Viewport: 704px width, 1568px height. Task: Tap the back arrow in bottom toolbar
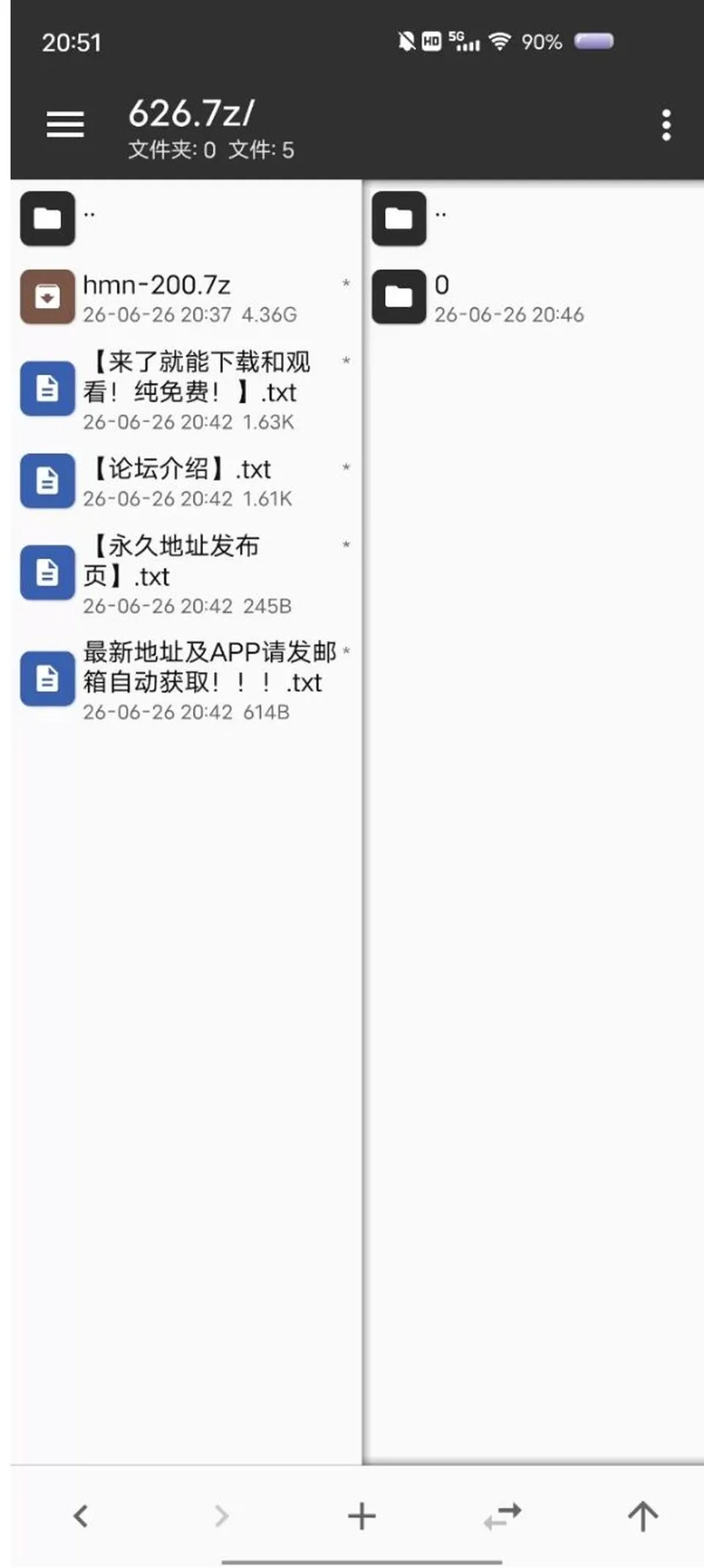[x=81, y=1516]
